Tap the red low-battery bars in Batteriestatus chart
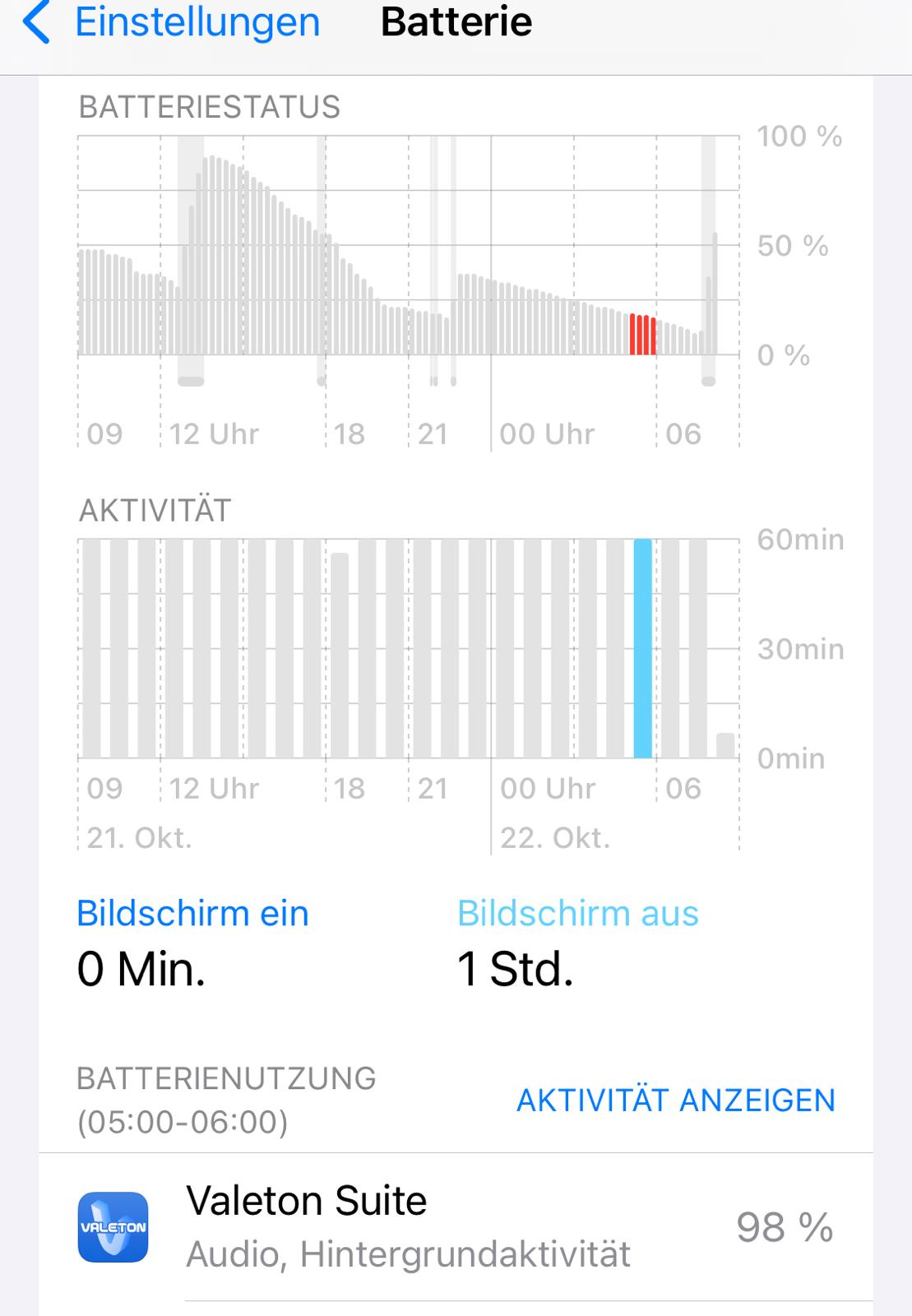Screen dimensions: 912x1316 click(642, 334)
